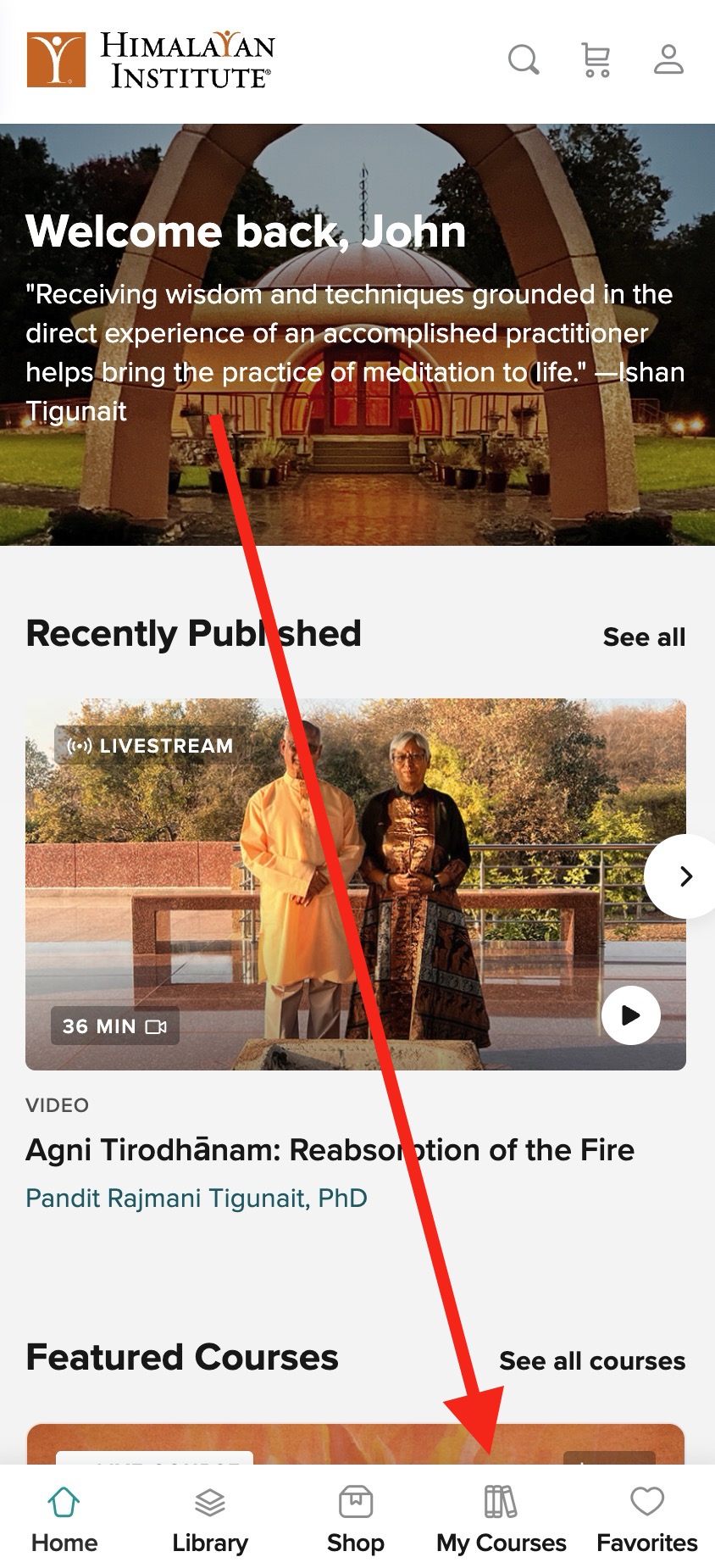The image size is (715, 1568).
Task: Switch to the Favorites tab
Action: [x=647, y=1519]
